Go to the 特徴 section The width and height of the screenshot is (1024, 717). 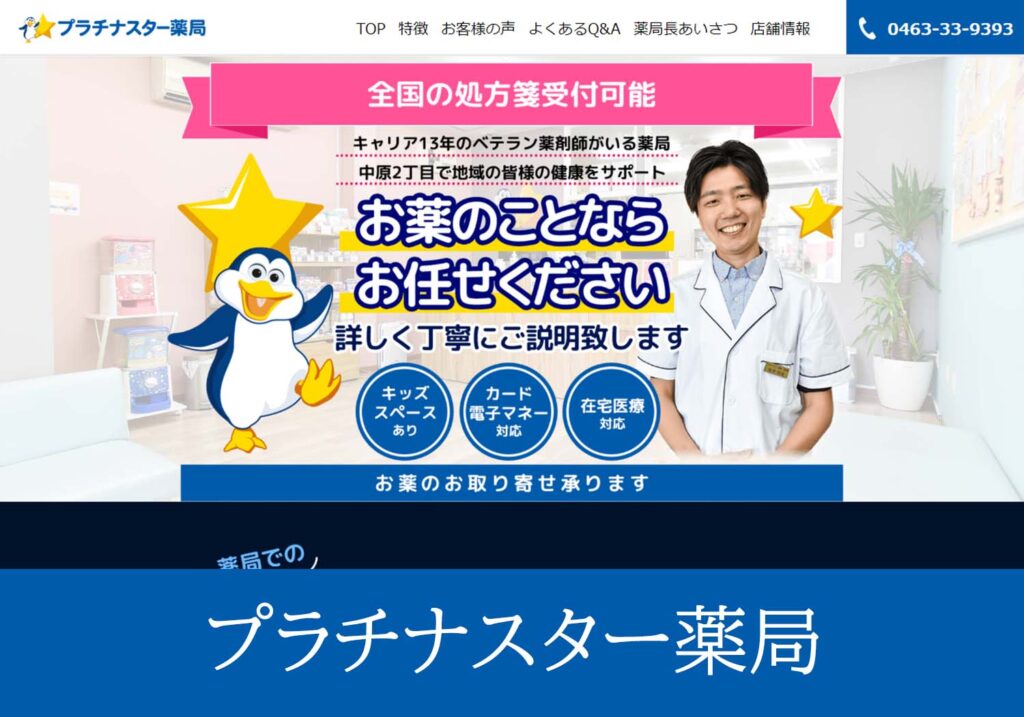tap(413, 28)
